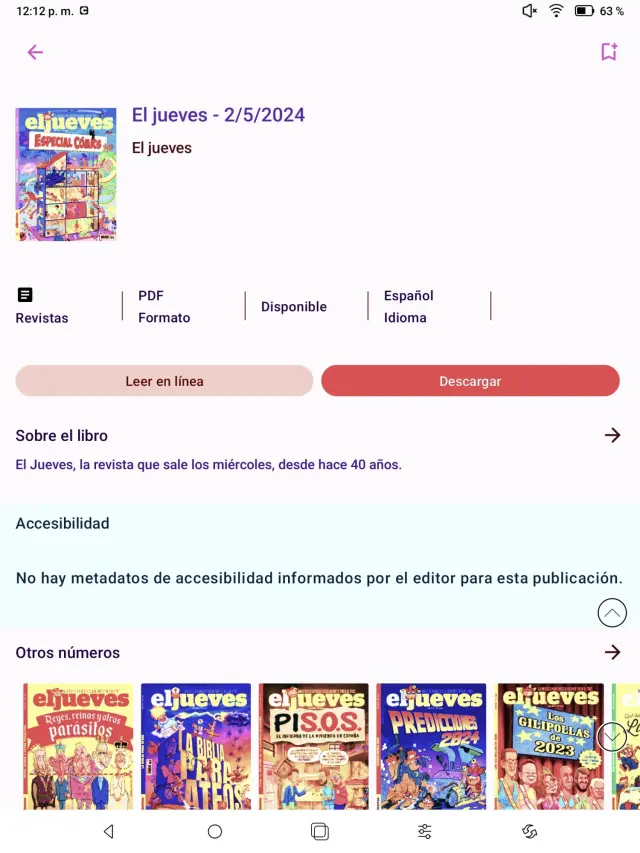The width and height of the screenshot is (640, 853).
Task: Go to the system home screen
Action: click(214, 831)
